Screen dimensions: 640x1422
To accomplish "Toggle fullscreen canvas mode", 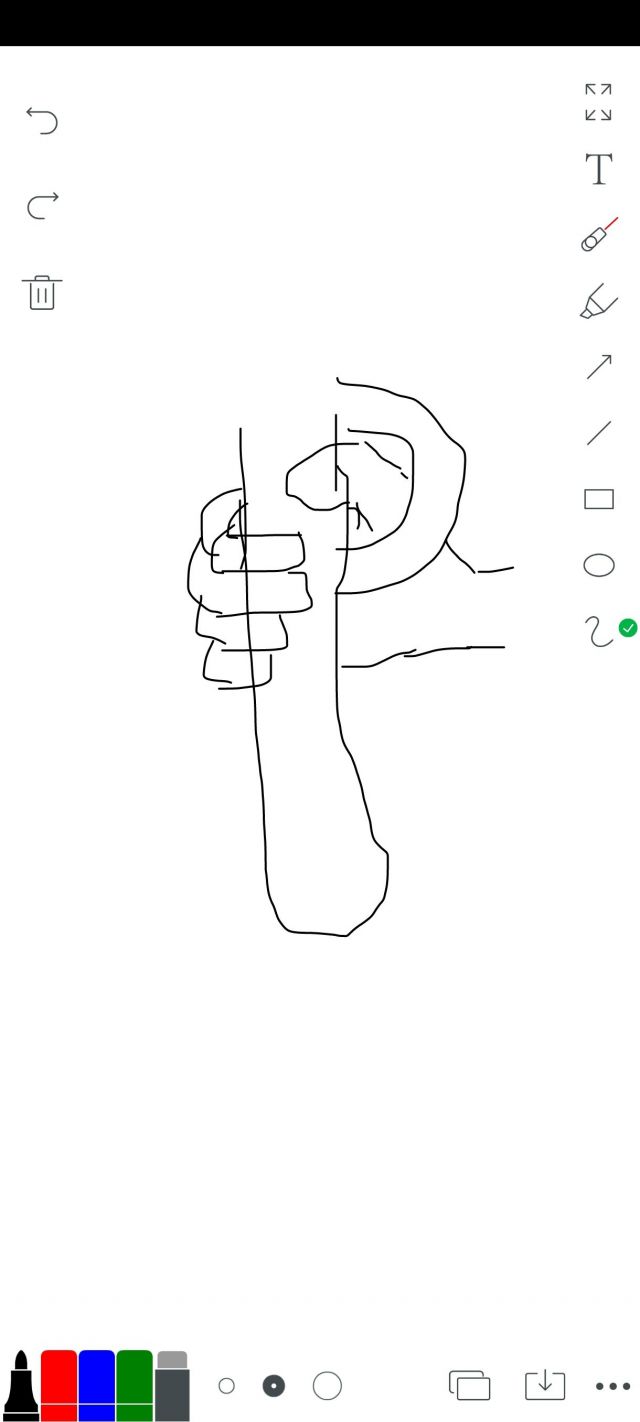I will click(598, 102).
